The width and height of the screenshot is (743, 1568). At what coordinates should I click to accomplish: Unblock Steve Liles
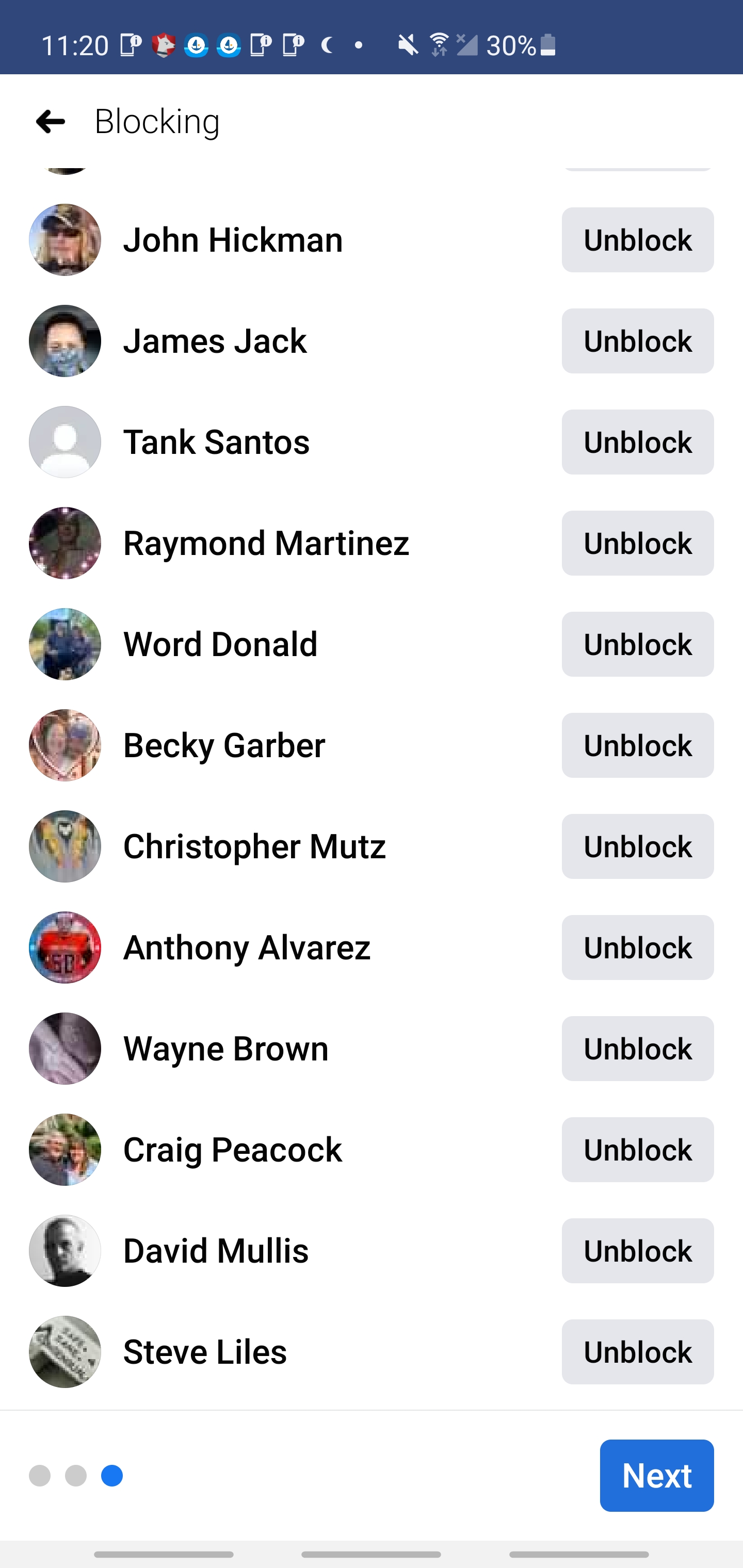pos(637,1351)
